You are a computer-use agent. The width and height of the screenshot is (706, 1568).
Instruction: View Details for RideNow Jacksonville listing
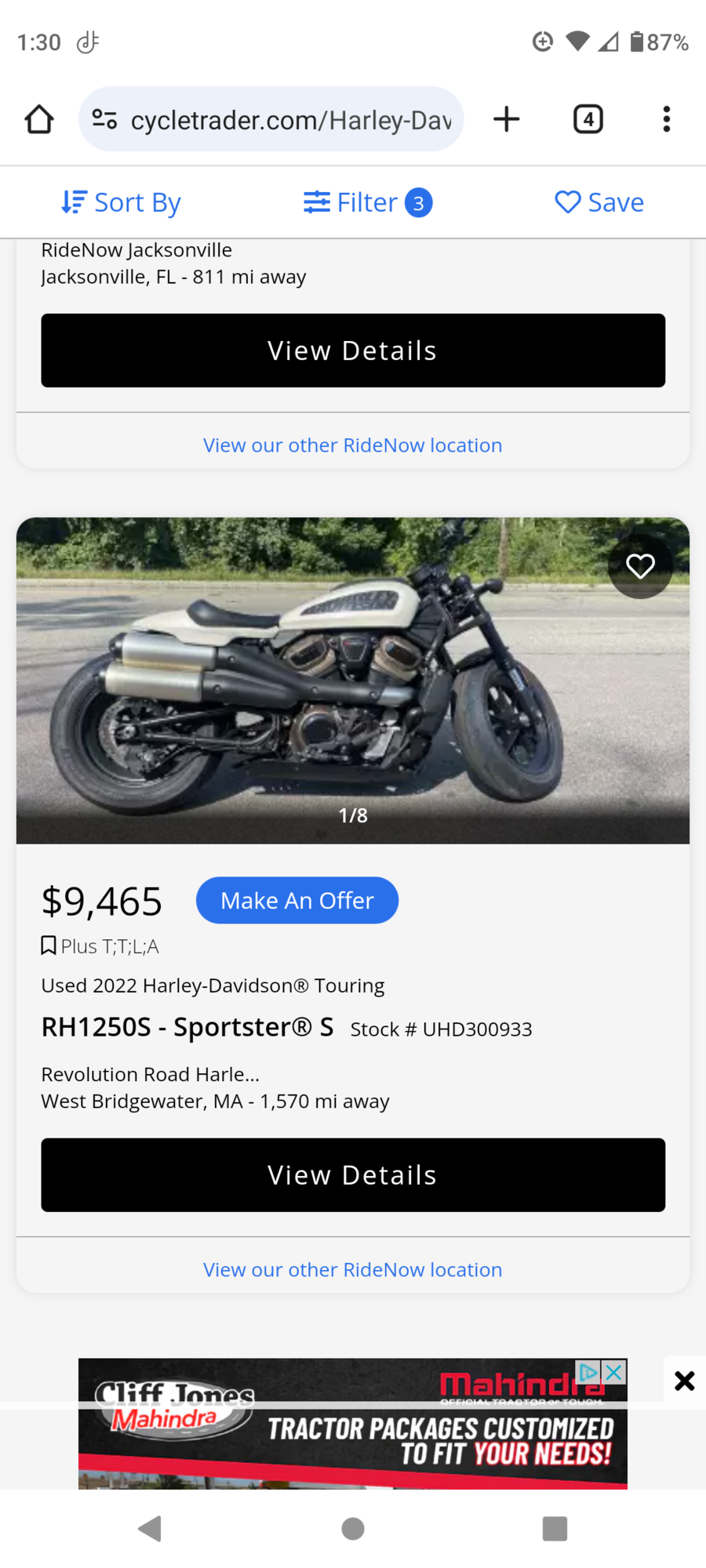pyautogui.click(x=353, y=350)
